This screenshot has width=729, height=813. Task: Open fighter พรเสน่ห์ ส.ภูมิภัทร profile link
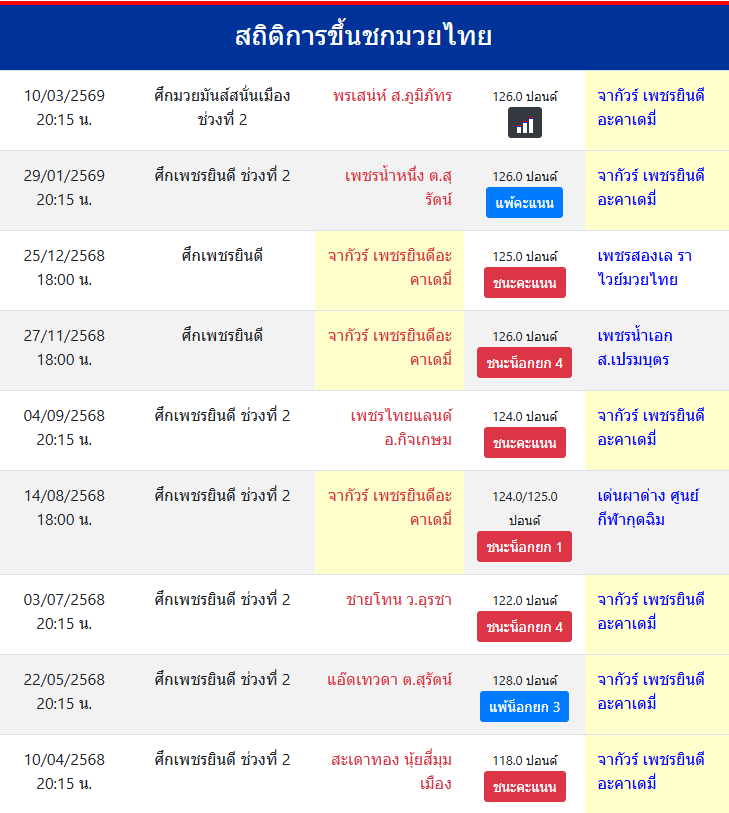pos(392,96)
